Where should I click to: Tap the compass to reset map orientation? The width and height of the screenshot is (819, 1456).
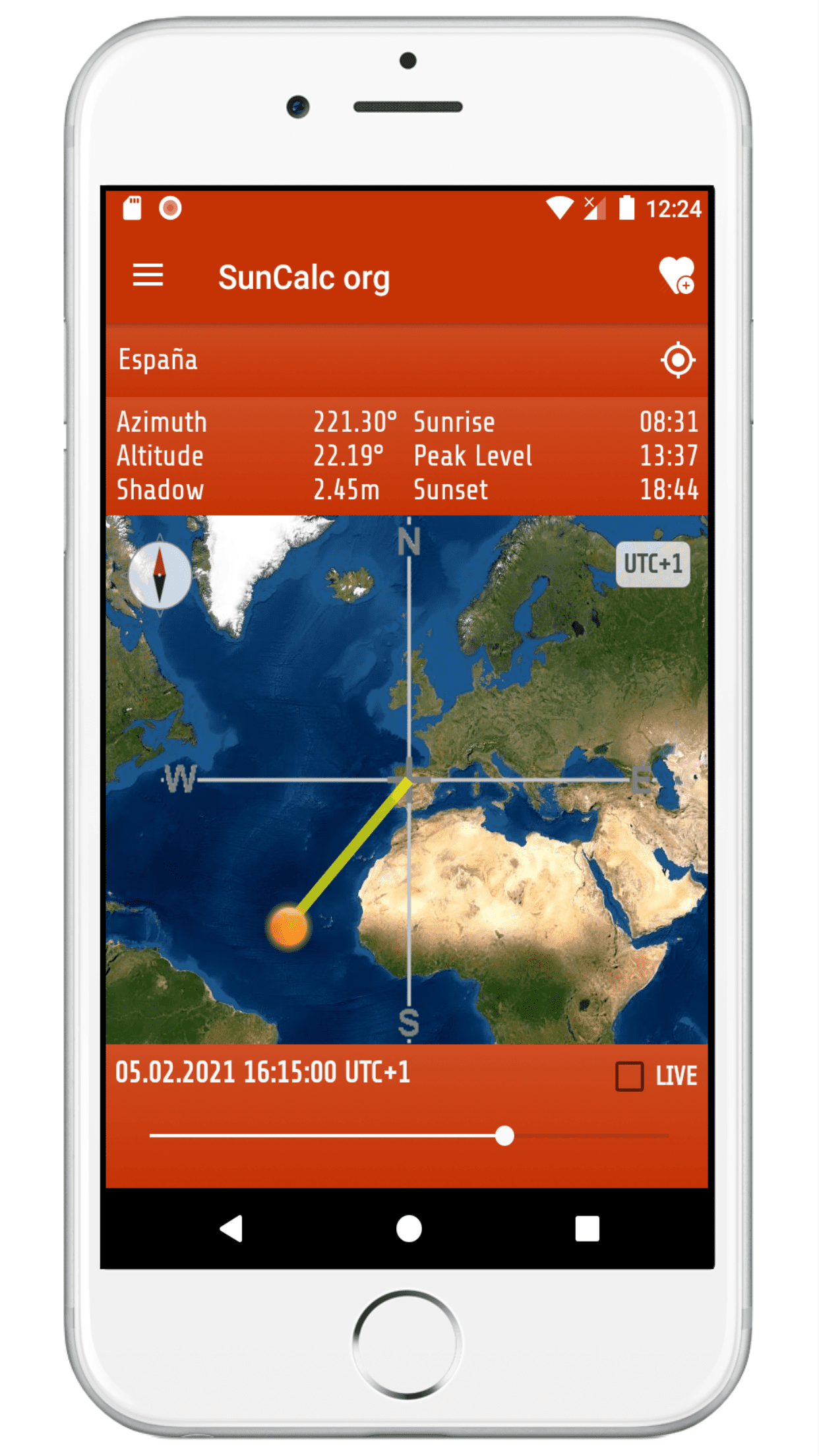[x=160, y=575]
